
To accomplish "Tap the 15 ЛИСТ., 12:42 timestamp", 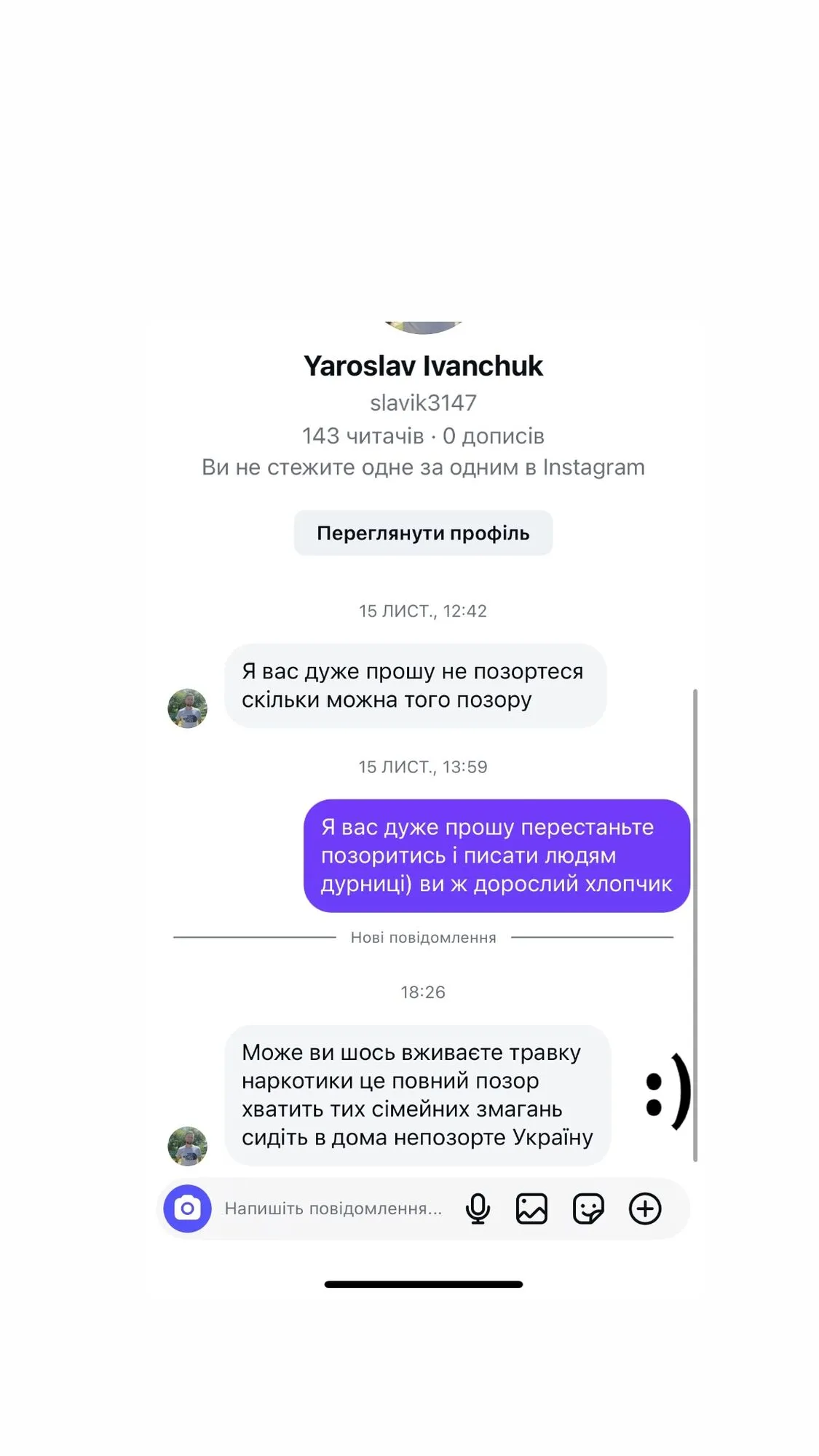I will point(424,612).
